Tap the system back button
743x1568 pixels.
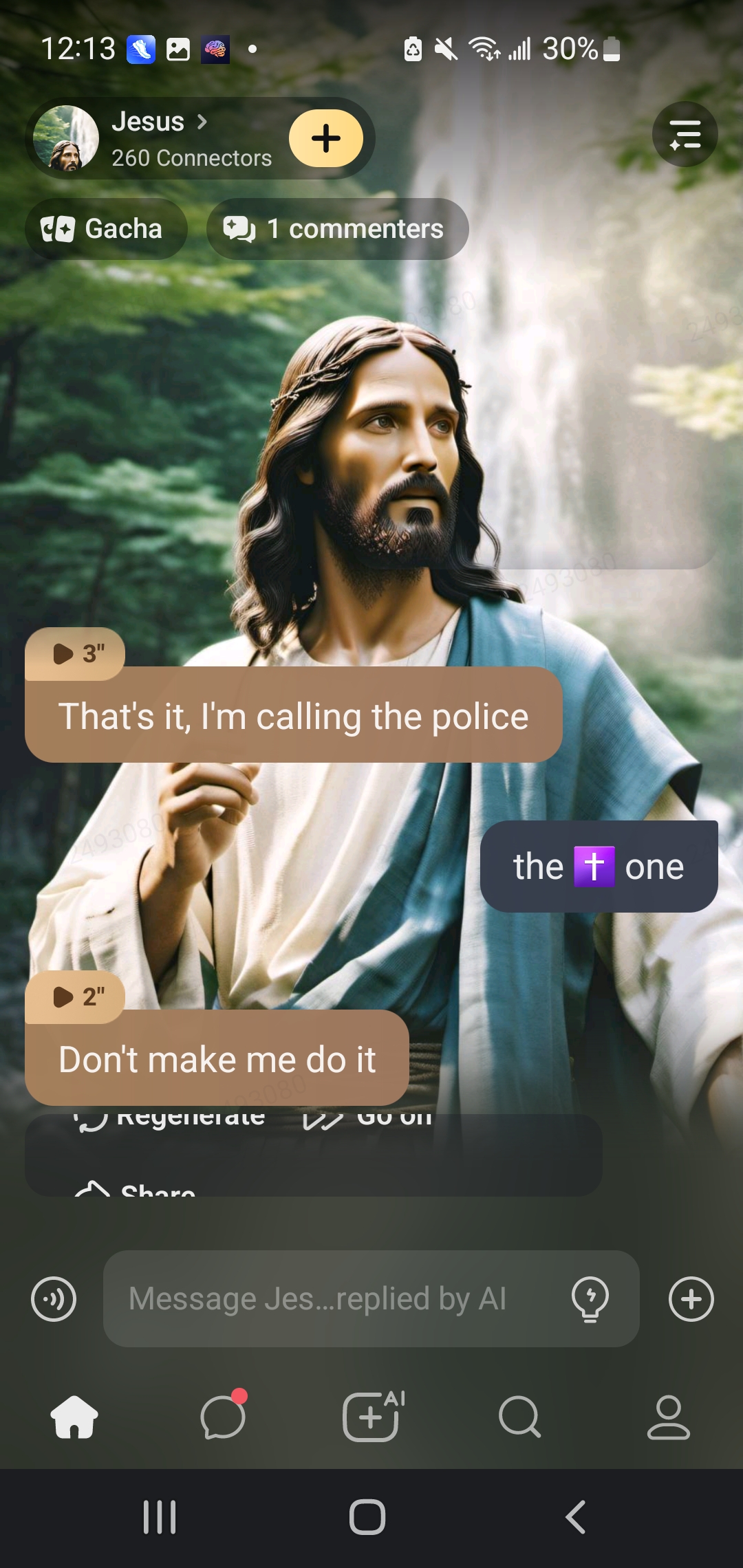click(x=575, y=1517)
